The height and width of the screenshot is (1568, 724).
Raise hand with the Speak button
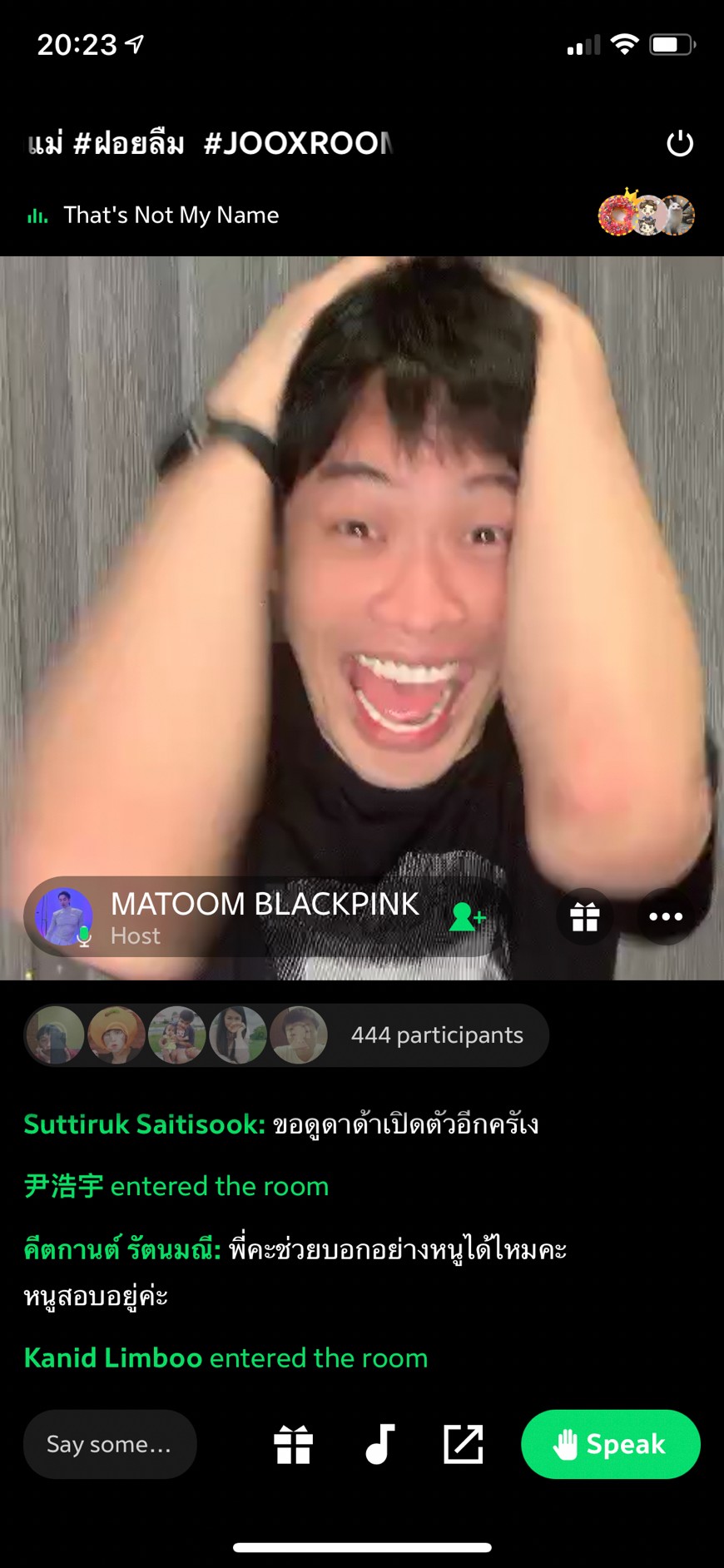click(610, 1444)
